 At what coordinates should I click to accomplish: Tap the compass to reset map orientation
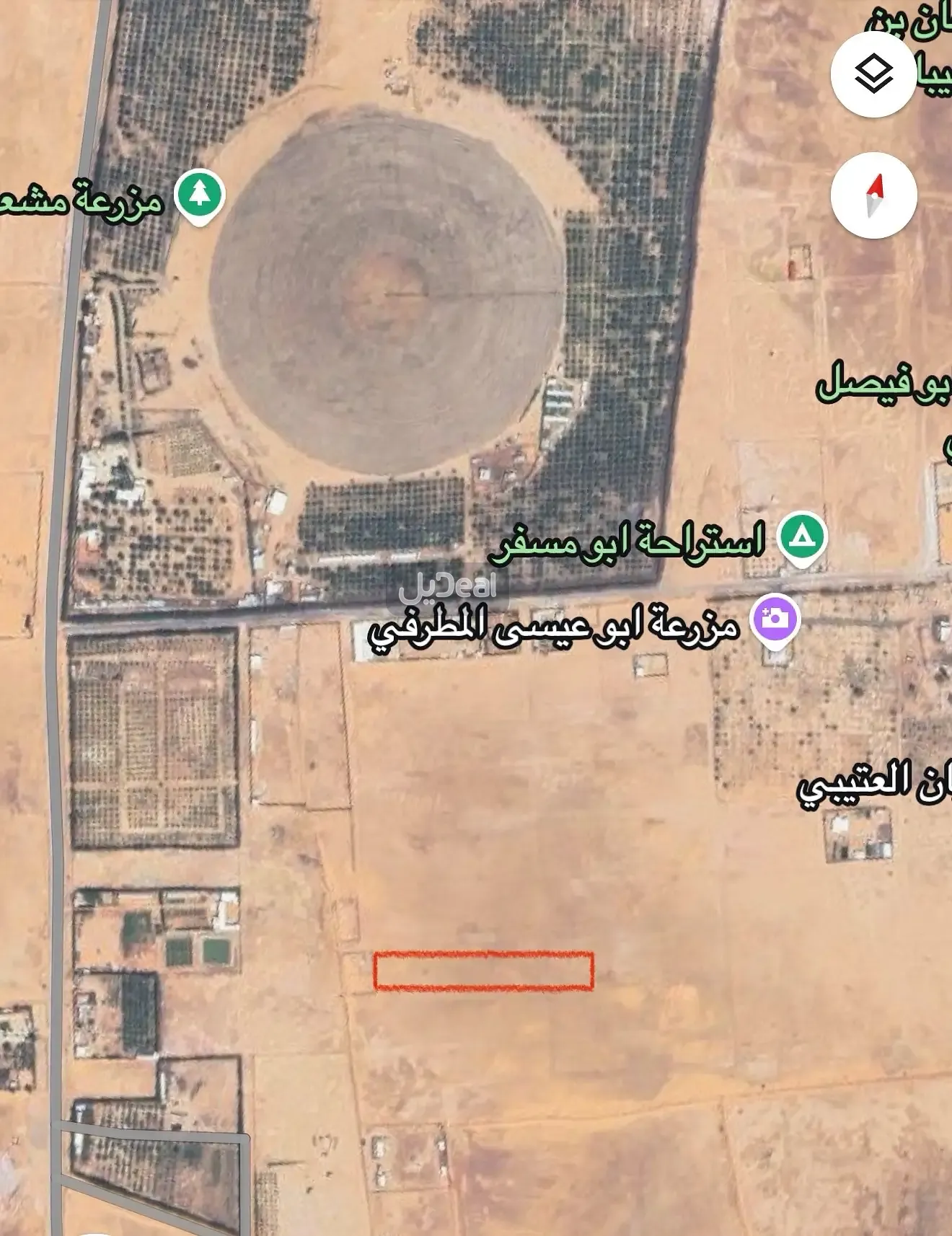click(x=873, y=195)
